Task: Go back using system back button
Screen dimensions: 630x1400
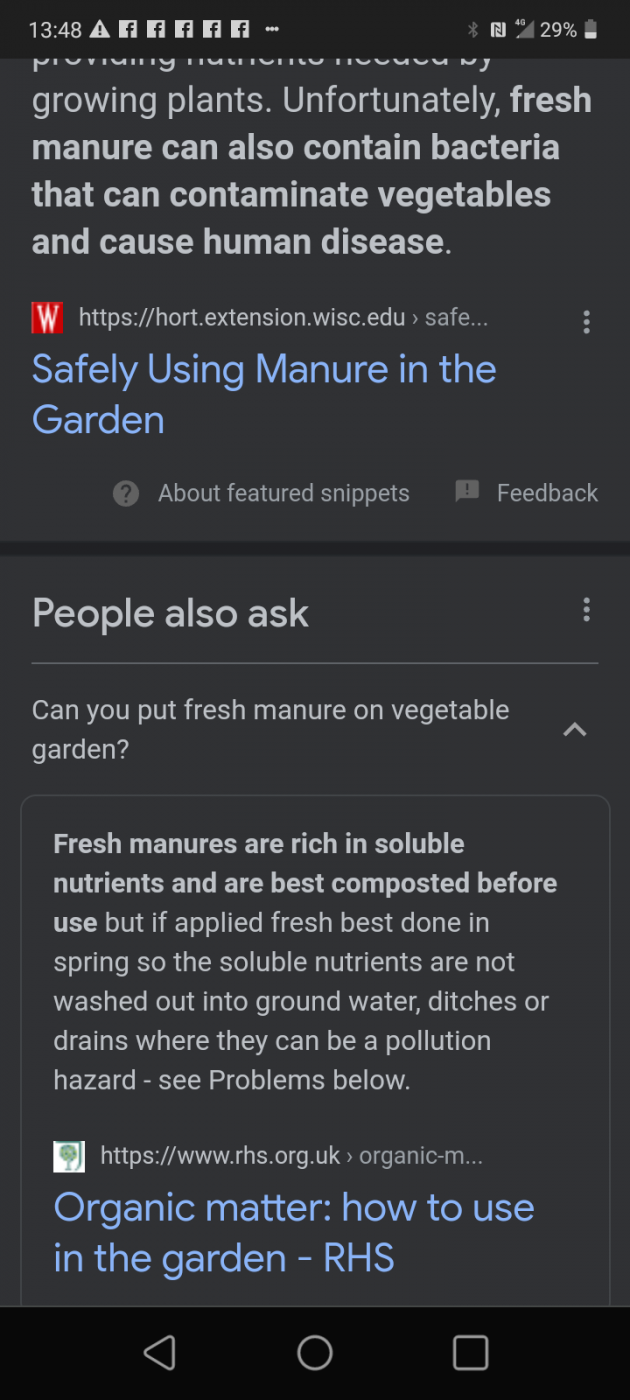Action: (159, 1352)
